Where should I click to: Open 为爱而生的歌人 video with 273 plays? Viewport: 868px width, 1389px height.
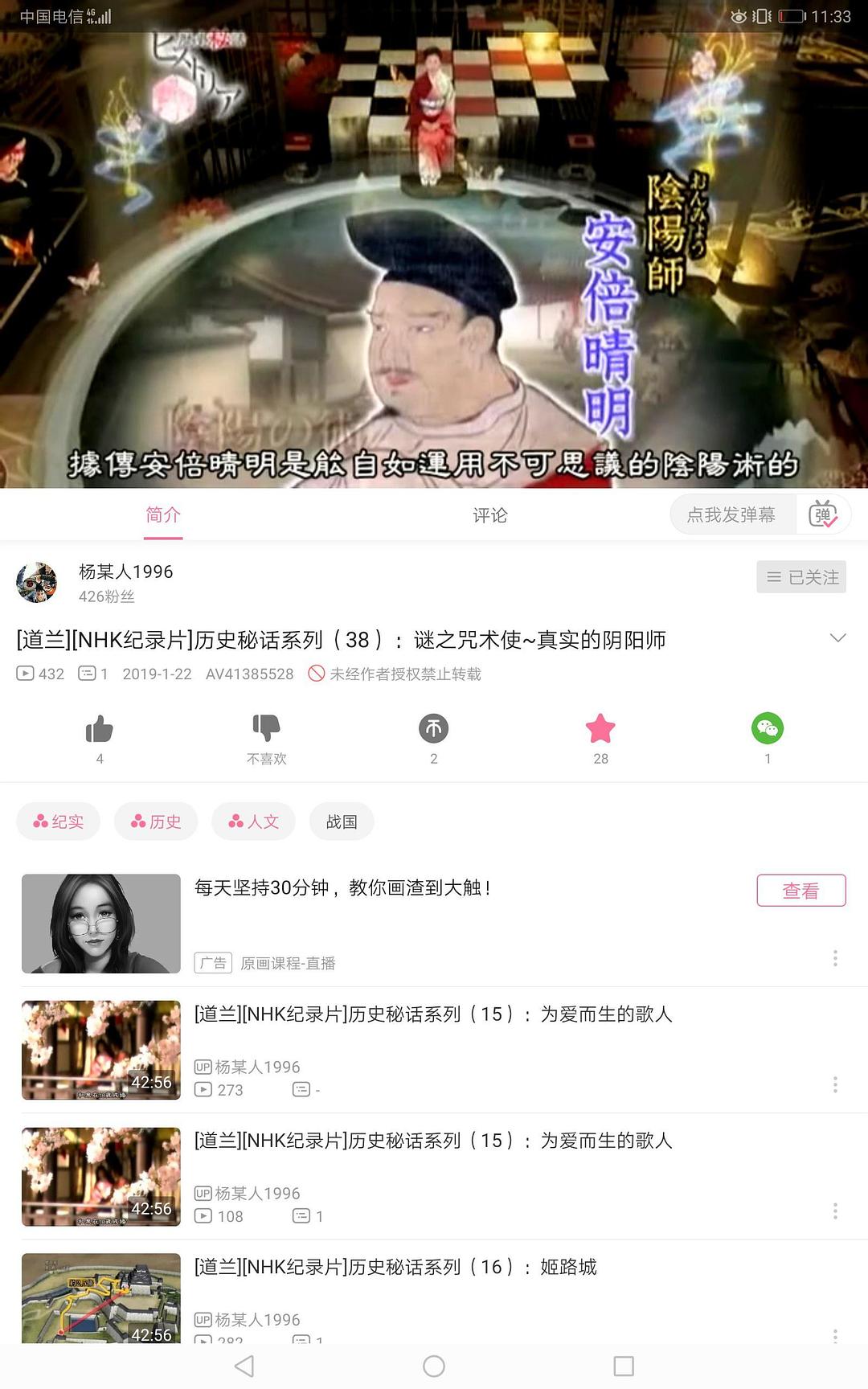[x=432, y=1015]
